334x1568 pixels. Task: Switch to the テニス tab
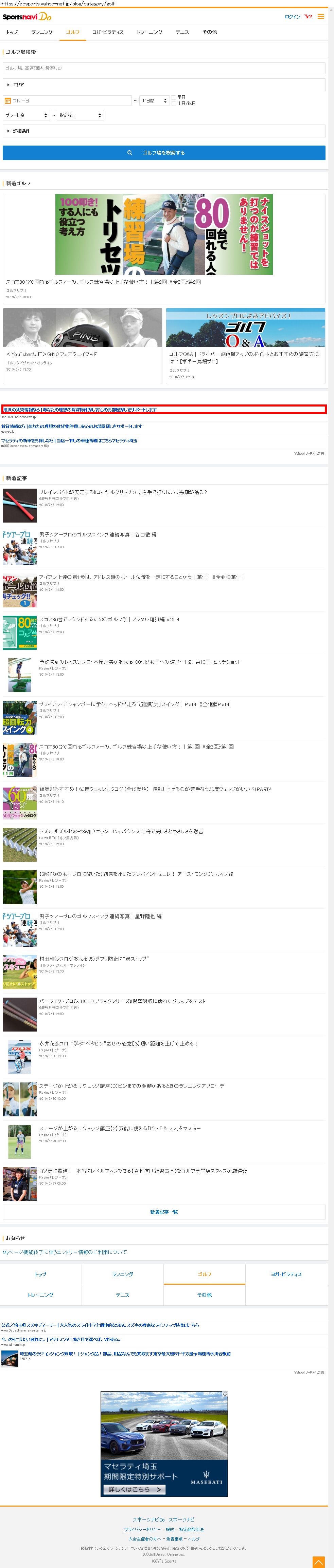tap(182, 32)
